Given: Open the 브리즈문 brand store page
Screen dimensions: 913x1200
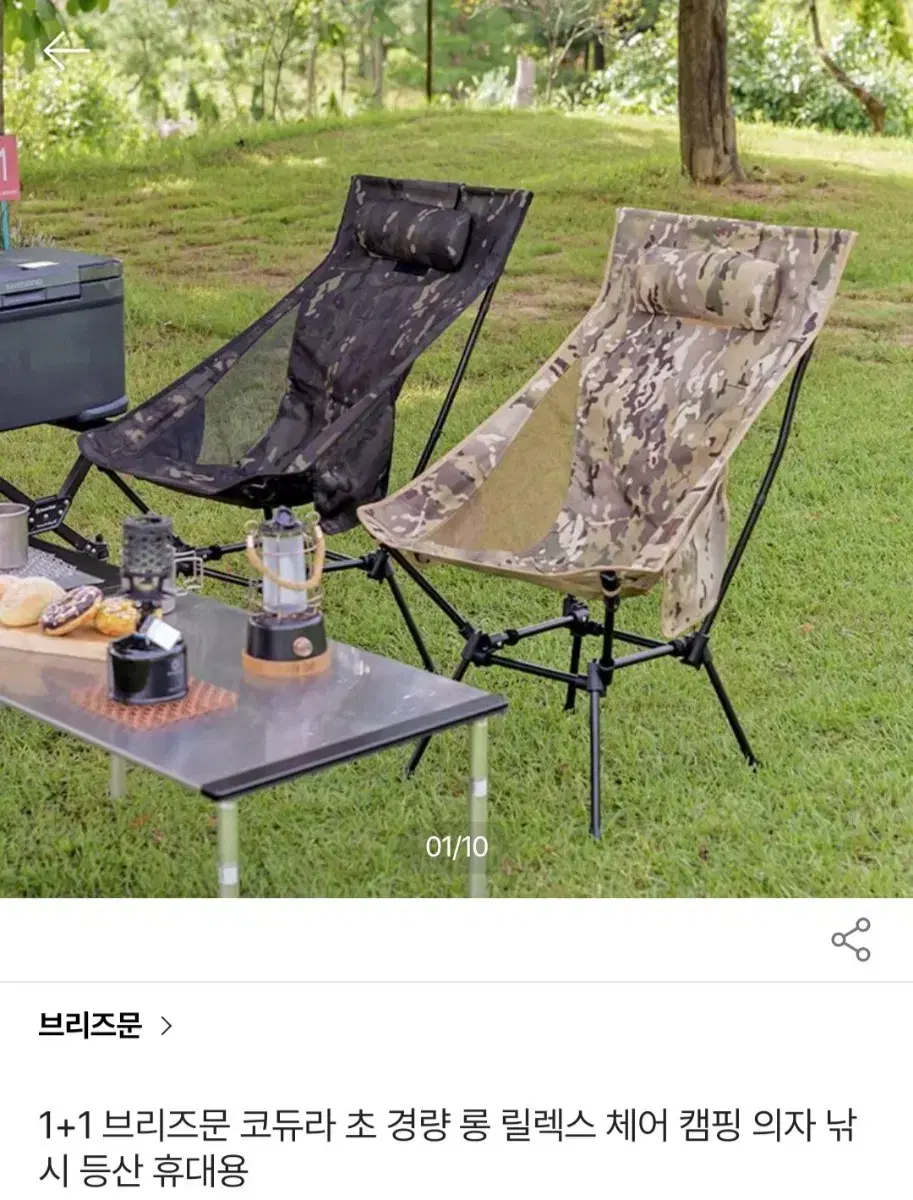Looking at the screenshot, I should click(105, 1025).
